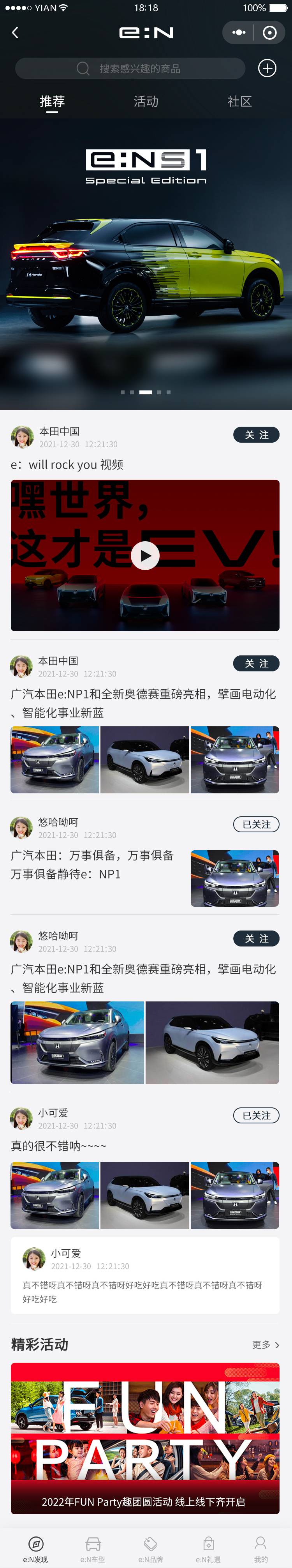Unfollow 悠哈呦呵 via the 已关注 button on the 万事俱备 post
This screenshot has height=1568, width=292.
[x=256, y=824]
